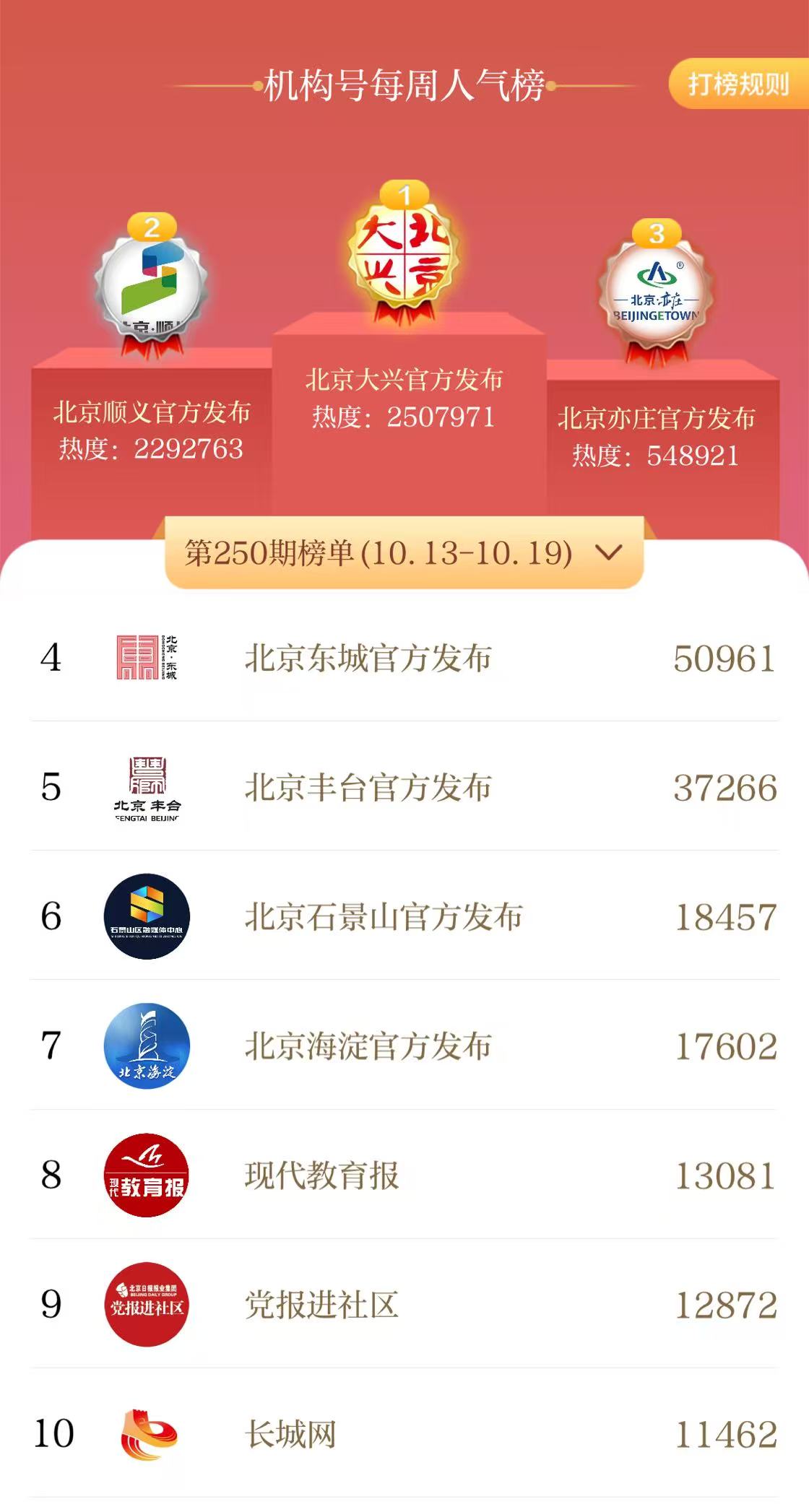Image resolution: width=809 pixels, height=1512 pixels.
Task: Open the 打榜规则 rules button
Action: [x=737, y=84]
